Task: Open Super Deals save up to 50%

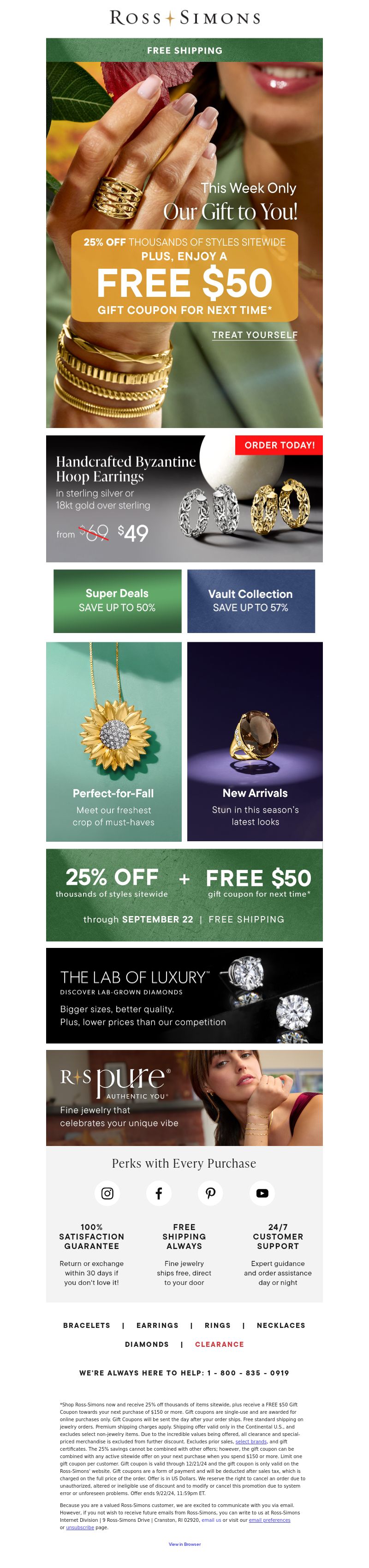Action: (x=117, y=601)
